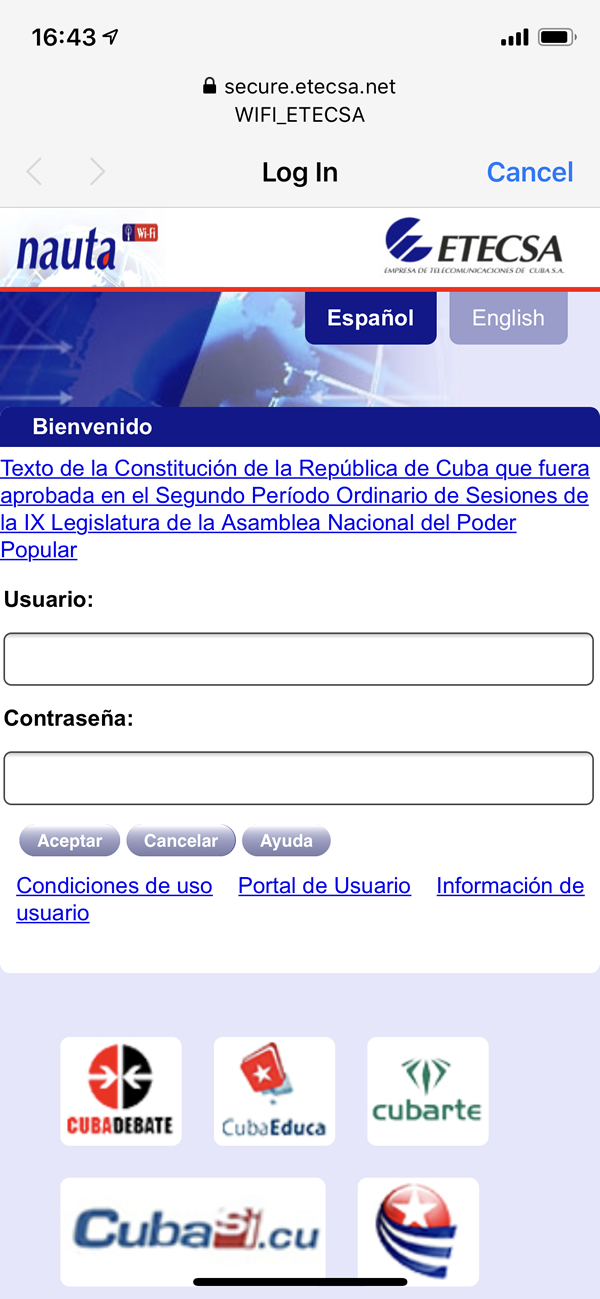Focus the Contraseña password field
The width and height of the screenshot is (600, 1299).
click(x=299, y=778)
